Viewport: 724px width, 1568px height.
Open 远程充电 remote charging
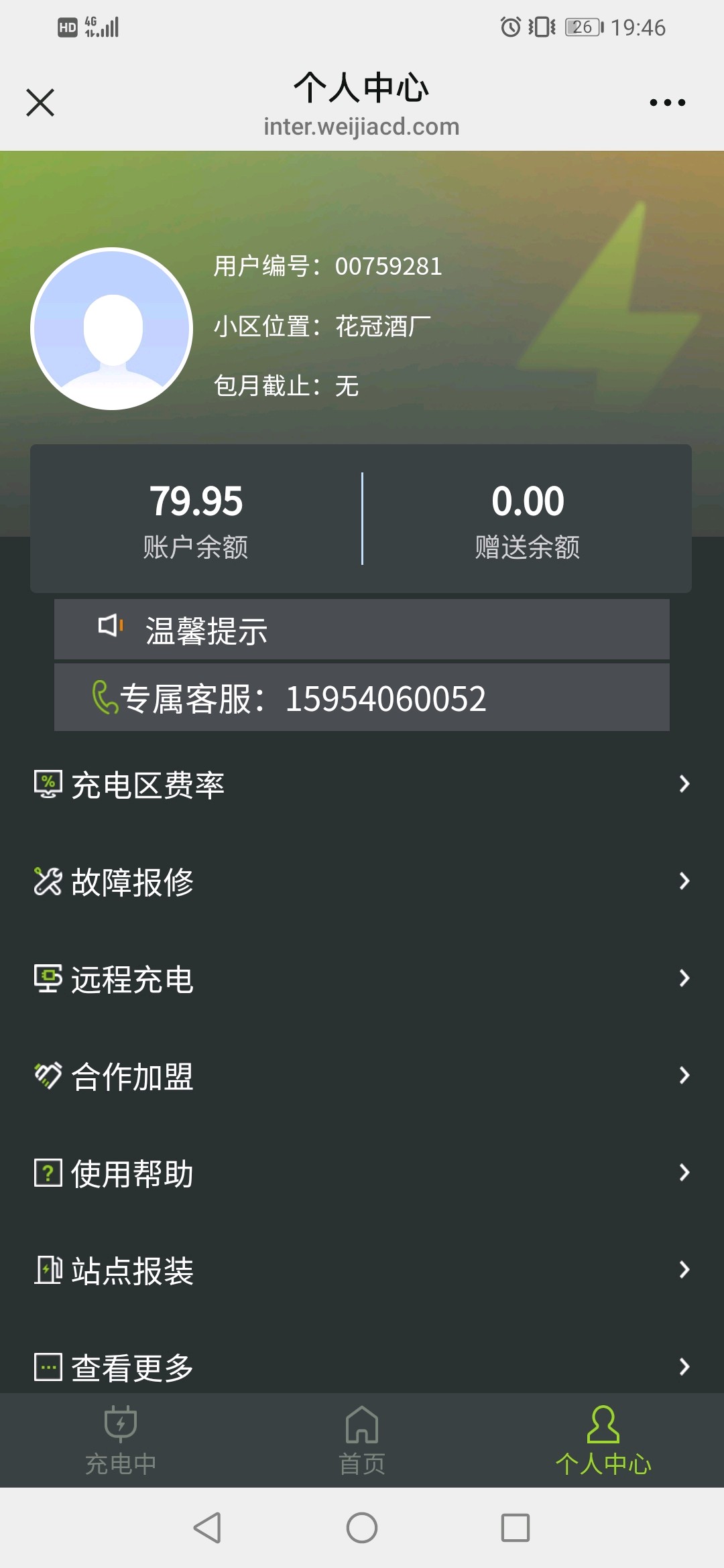(x=361, y=979)
